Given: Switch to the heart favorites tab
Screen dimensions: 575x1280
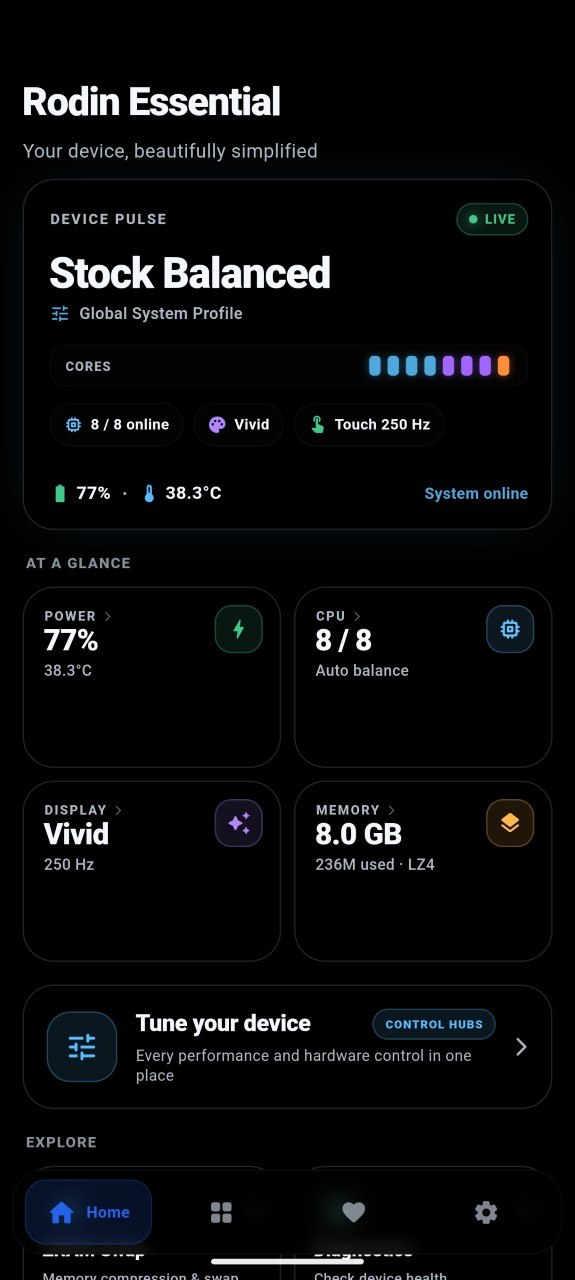Looking at the screenshot, I should pos(353,1212).
